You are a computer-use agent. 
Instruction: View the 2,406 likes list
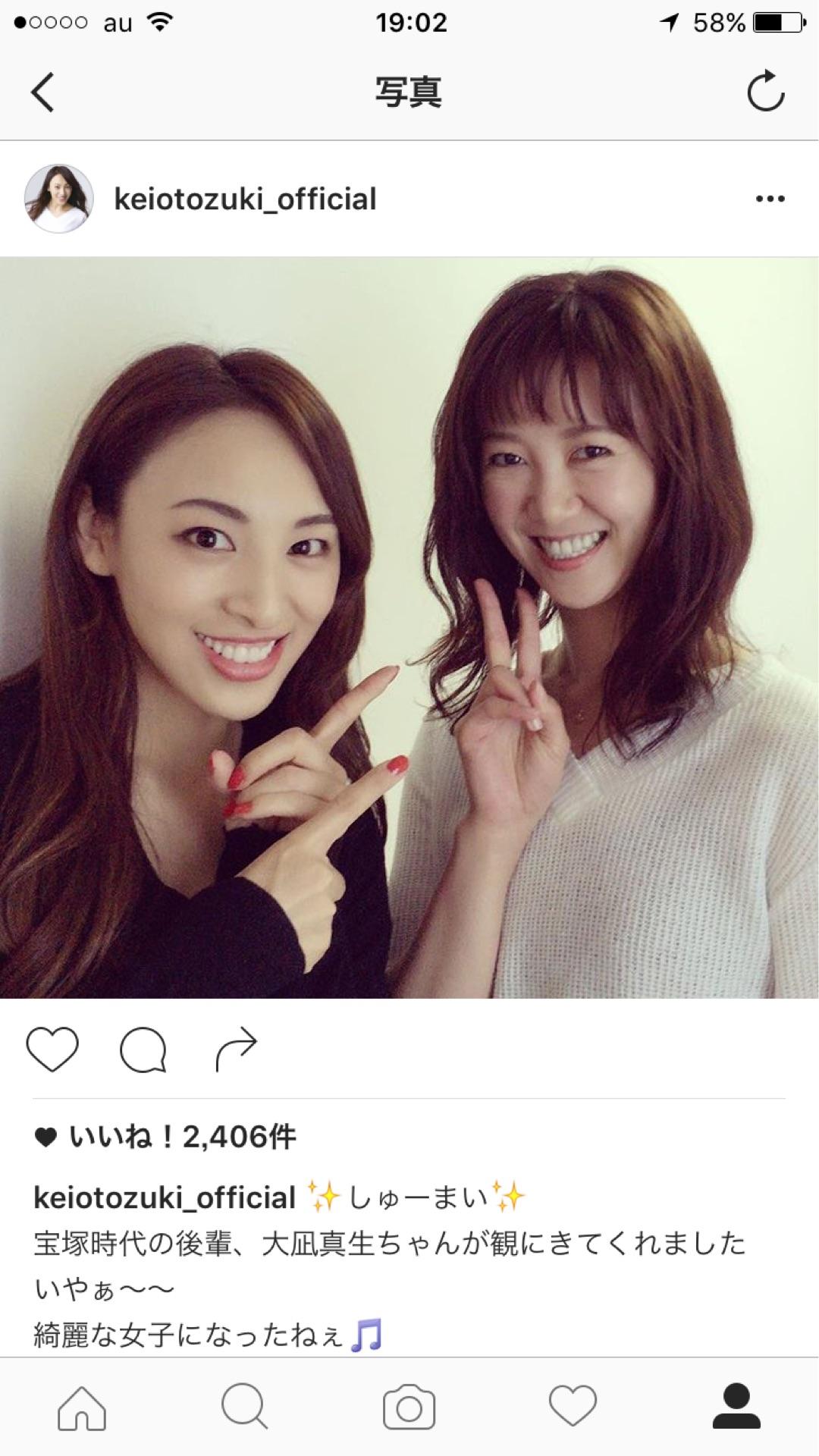(x=180, y=1137)
